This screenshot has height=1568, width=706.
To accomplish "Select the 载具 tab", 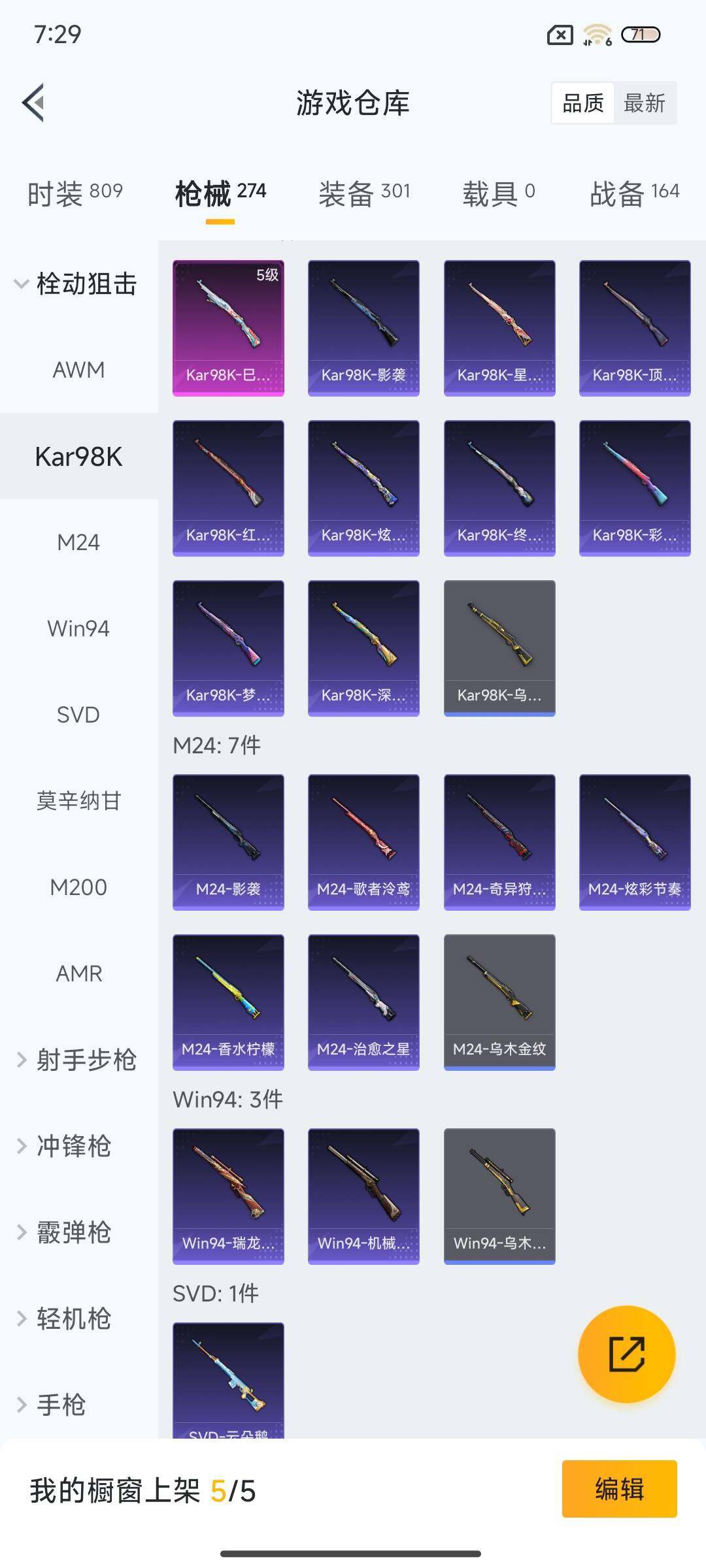I will pyautogui.click(x=498, y=193).
